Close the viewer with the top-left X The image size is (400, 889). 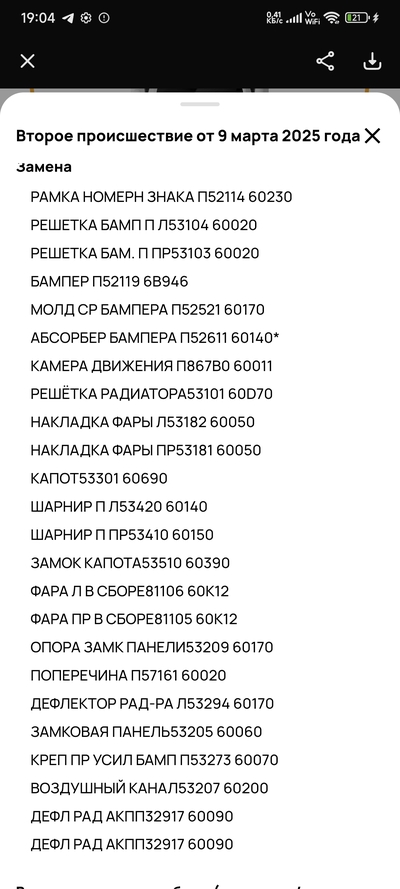[x=27, y=61]
